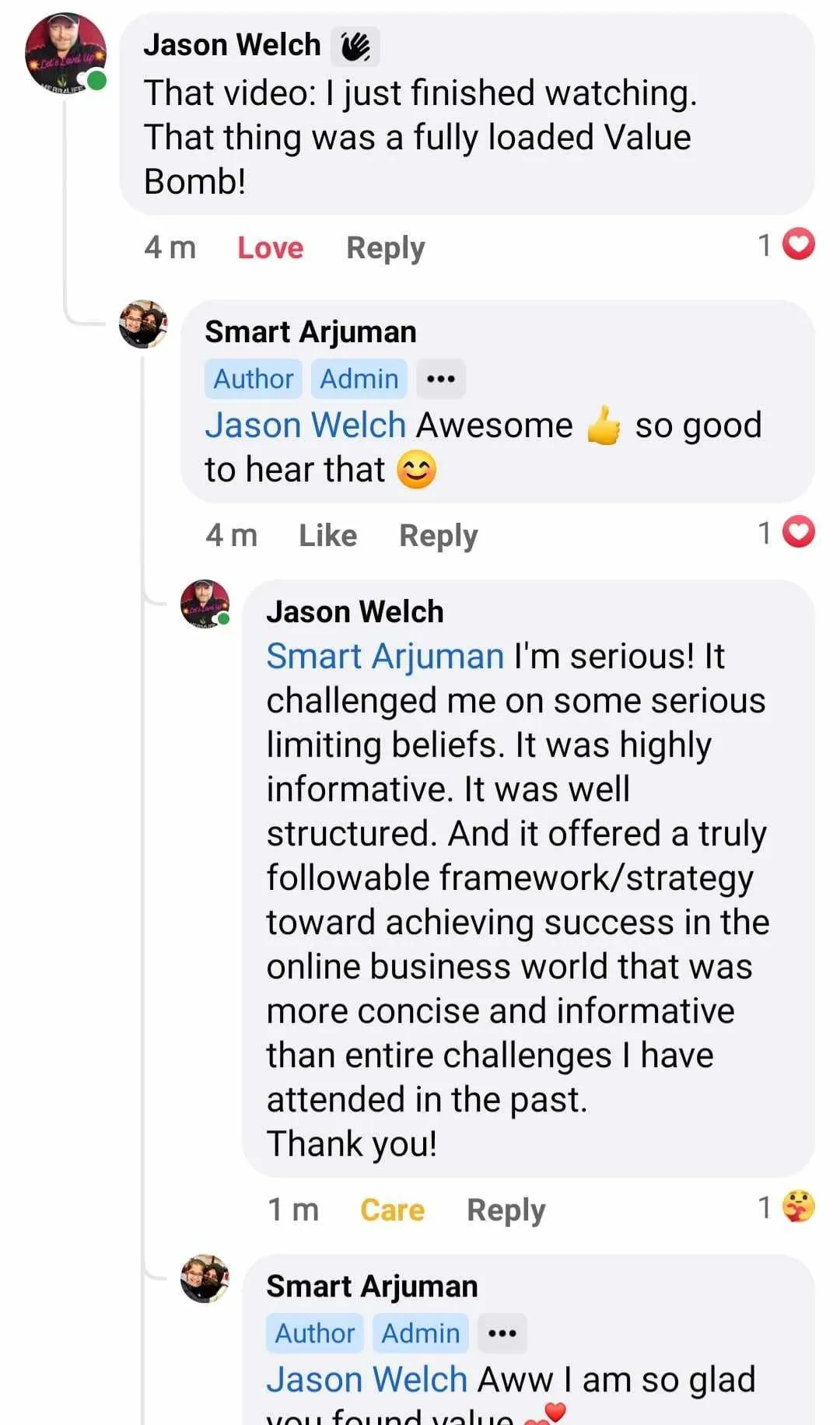Open Smart Arjuman's avatar on the "Awesome" reply
The height and width of the screenshot is (1425, 840).
pos(143,324)
